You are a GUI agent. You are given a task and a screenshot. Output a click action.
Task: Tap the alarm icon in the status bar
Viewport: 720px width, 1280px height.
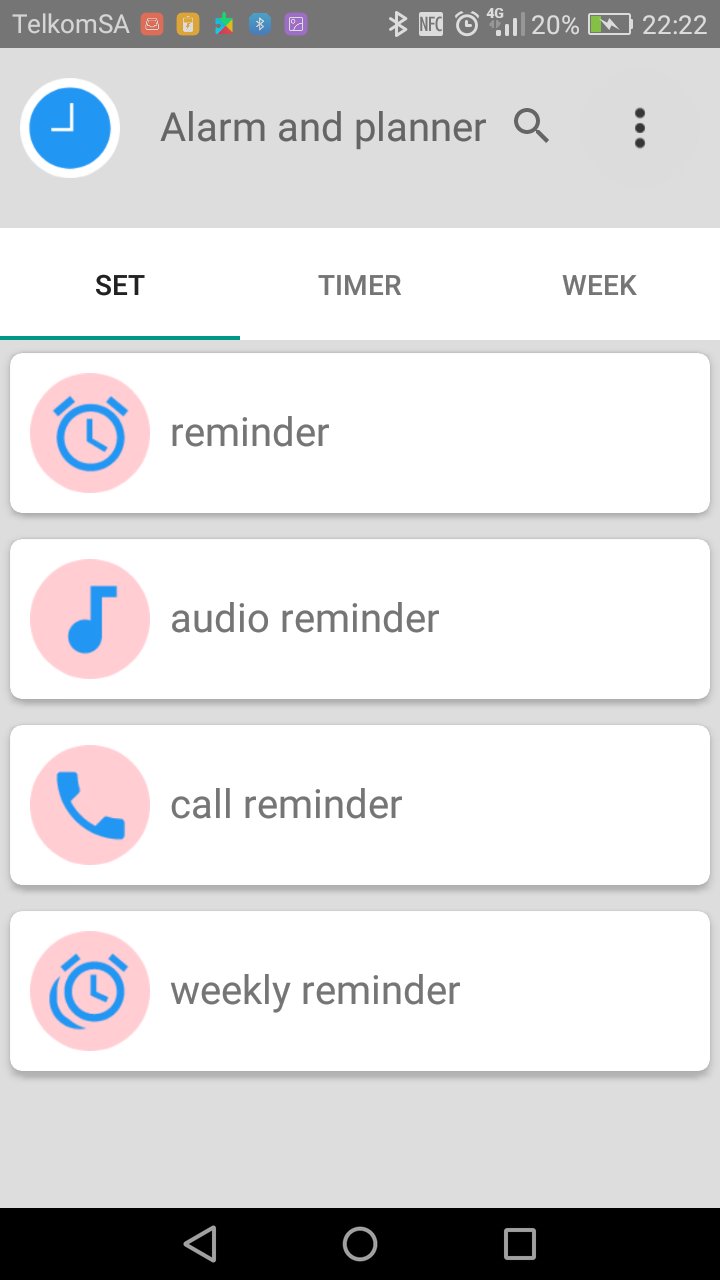(x=466, y=23)
